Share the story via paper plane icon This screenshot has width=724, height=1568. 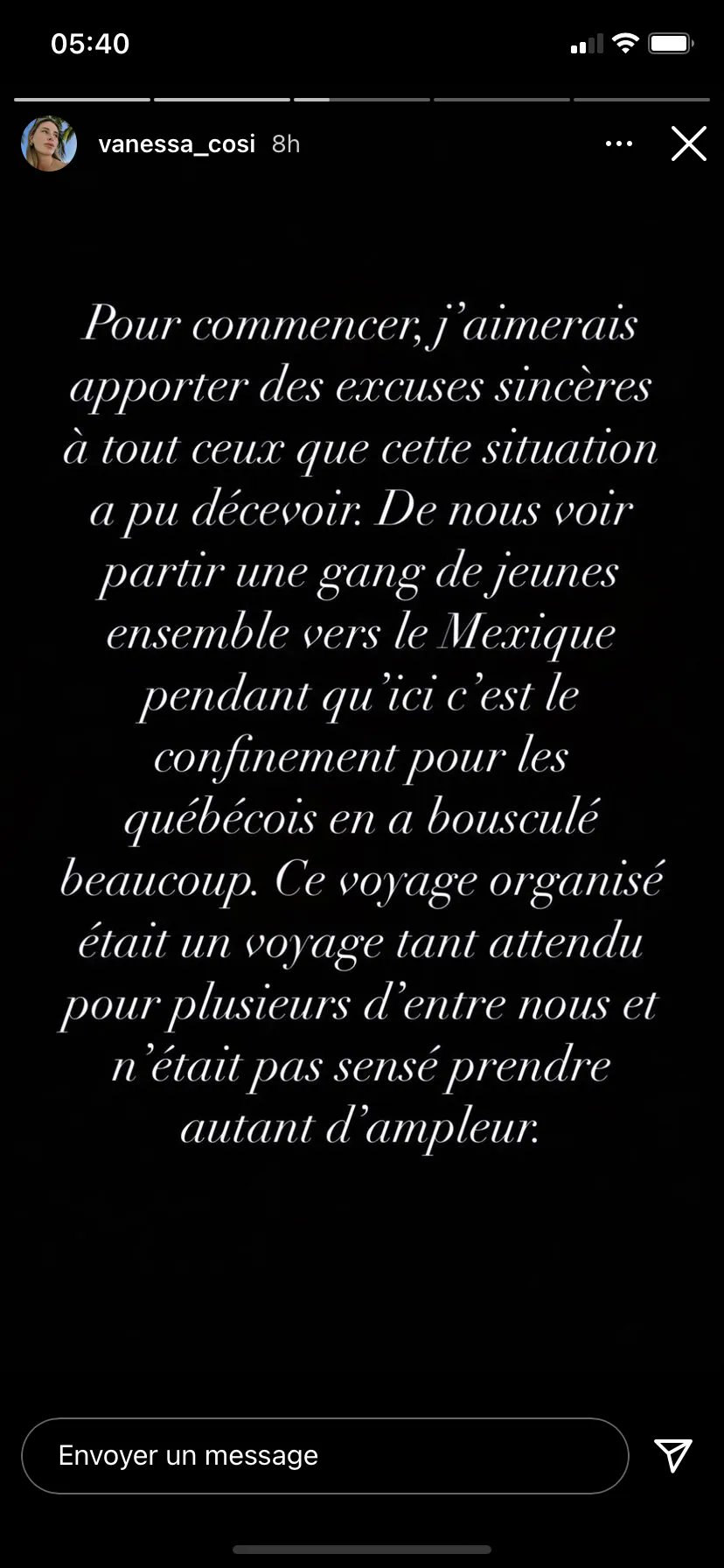click(x=673, y=1454)
